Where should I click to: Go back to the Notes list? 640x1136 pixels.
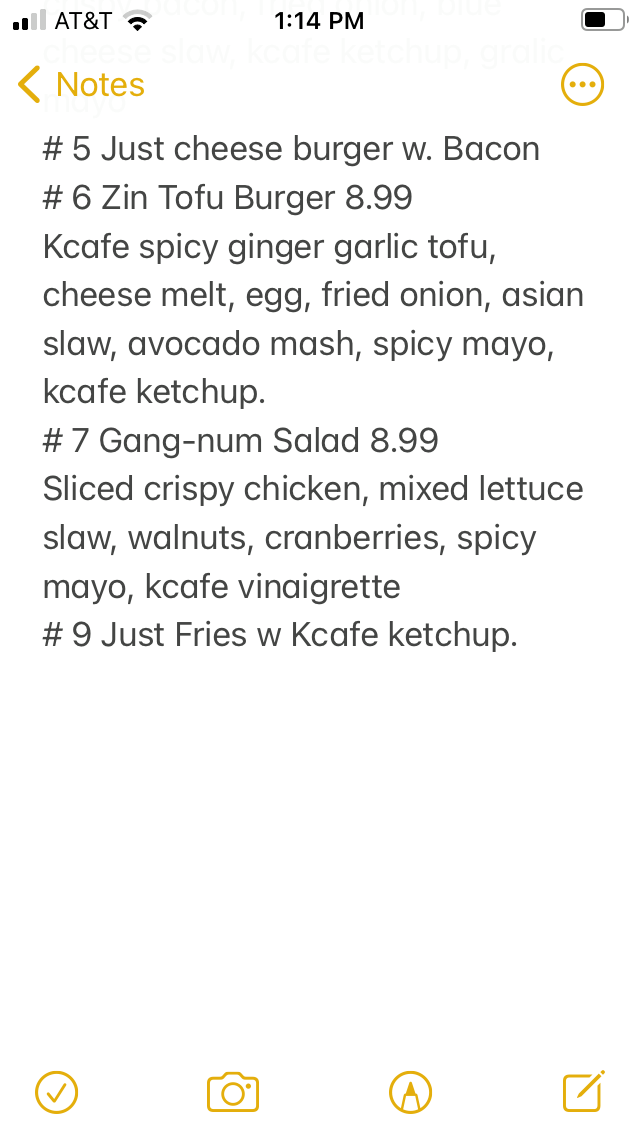click(81, 85)
